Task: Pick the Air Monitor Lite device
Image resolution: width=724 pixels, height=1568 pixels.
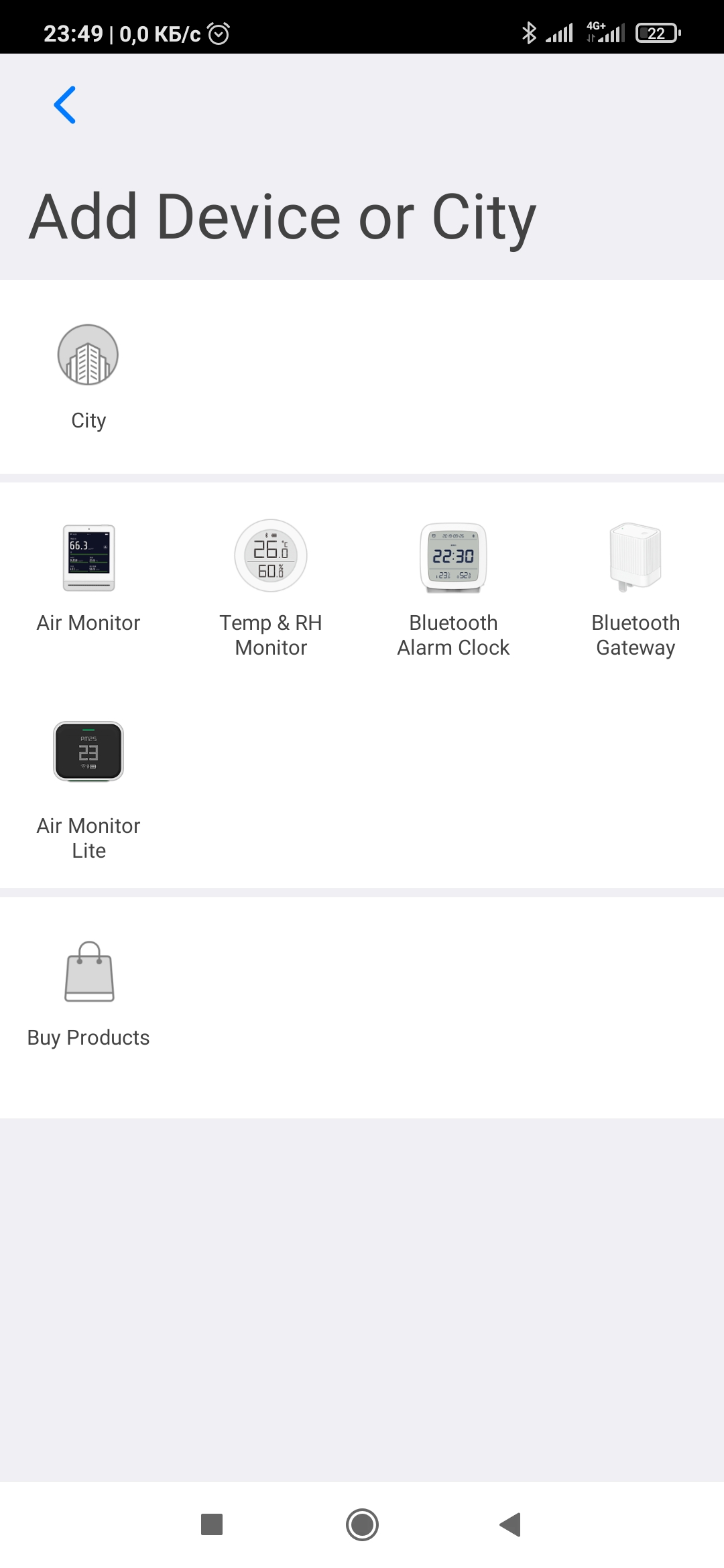Action: (88, 791)
